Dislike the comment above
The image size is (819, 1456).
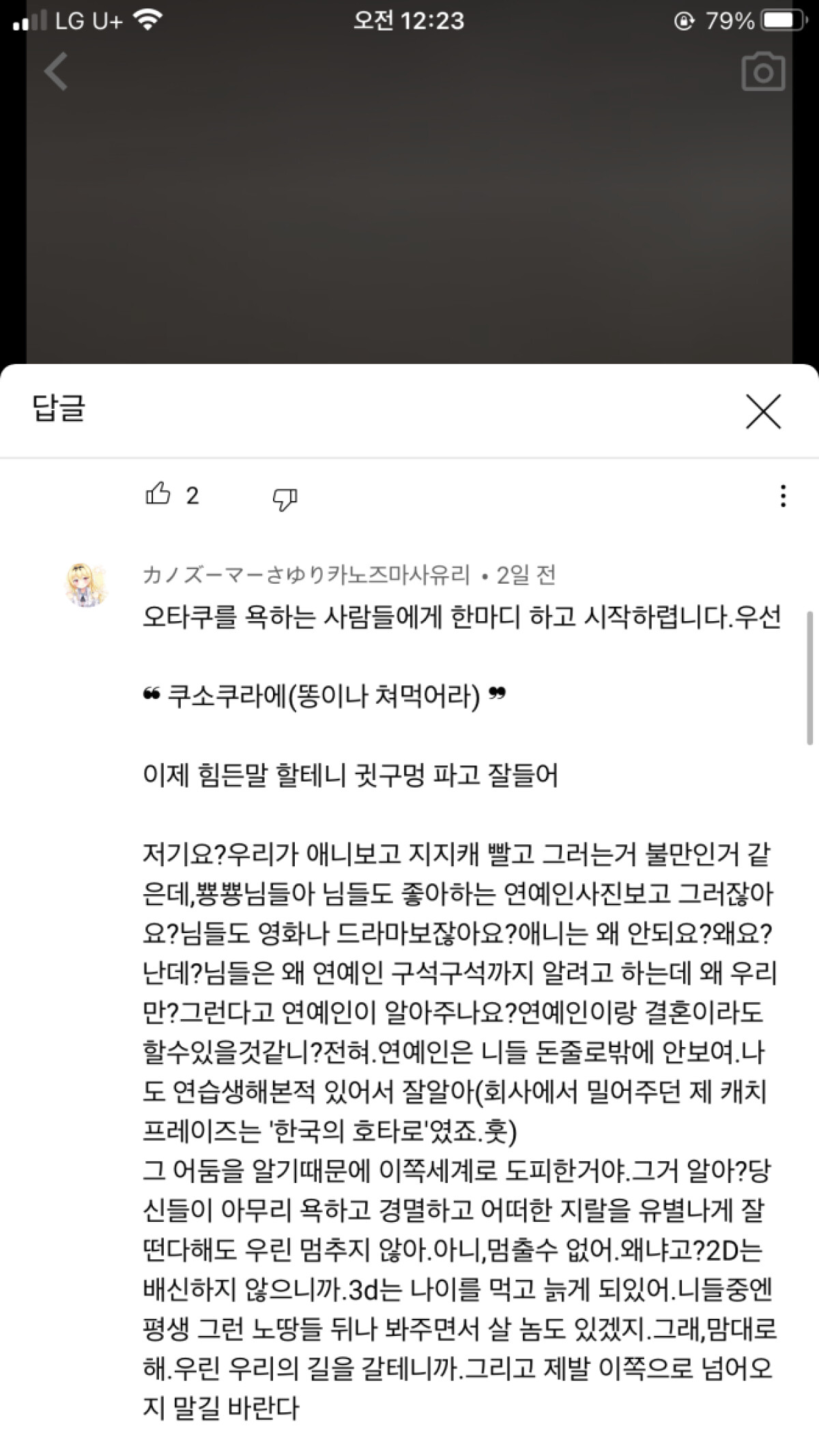[x=284, y=499]
